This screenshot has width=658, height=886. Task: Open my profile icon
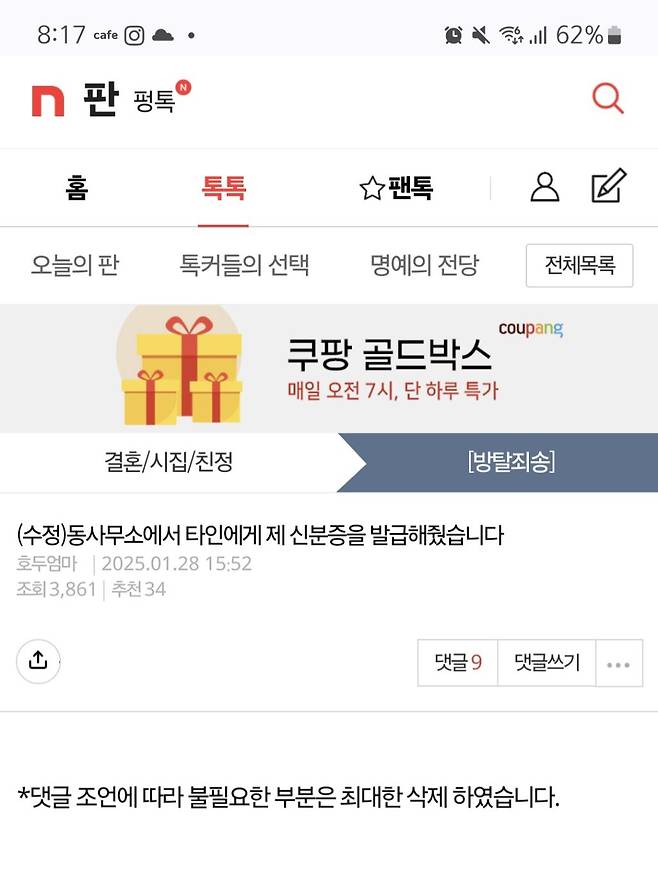point(544,187)
